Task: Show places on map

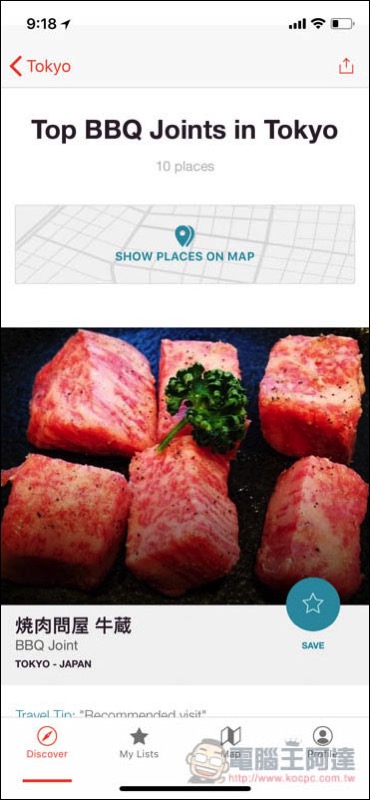Action: pos(185,244)
